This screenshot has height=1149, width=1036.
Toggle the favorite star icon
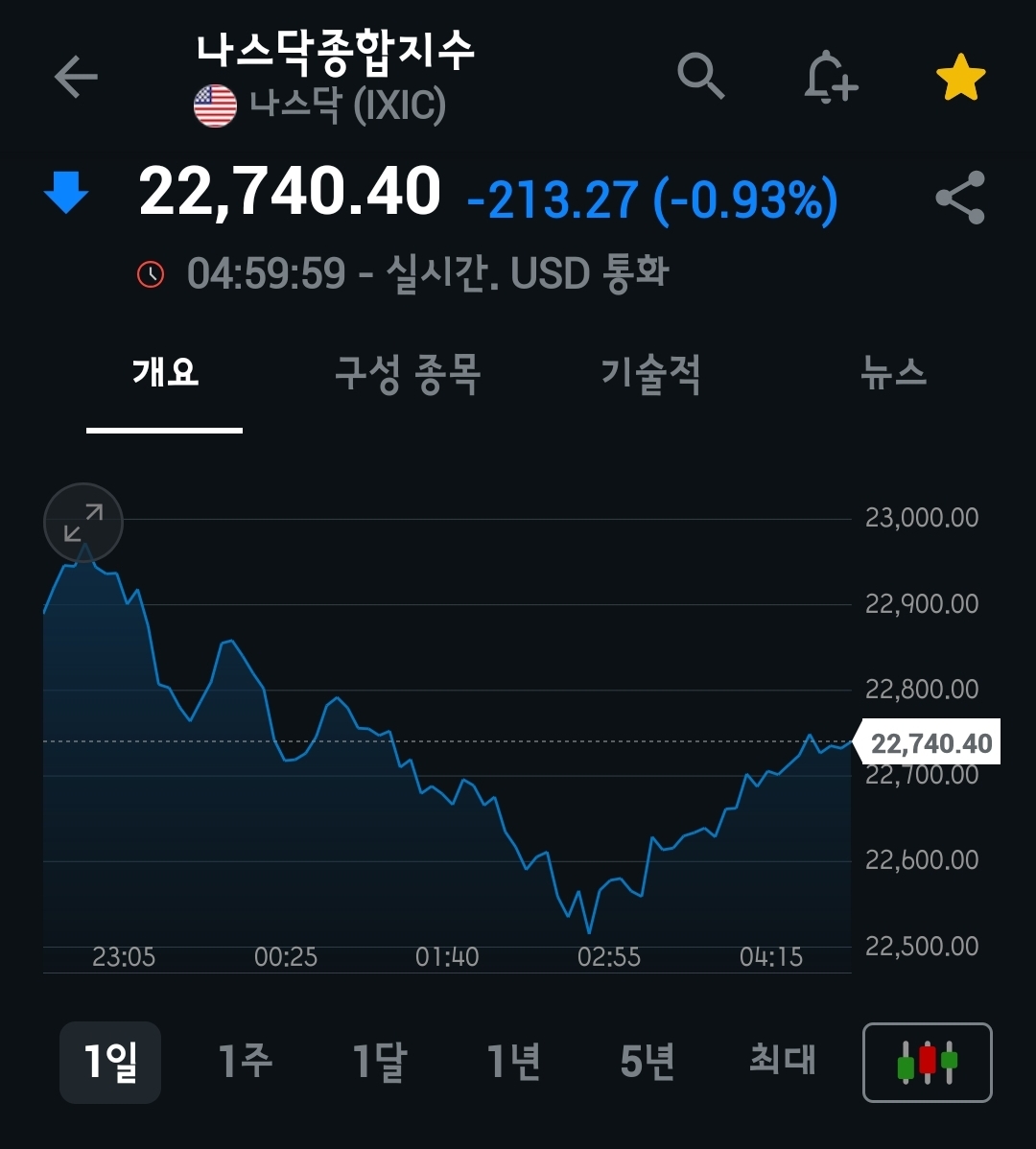coord(960,79)
